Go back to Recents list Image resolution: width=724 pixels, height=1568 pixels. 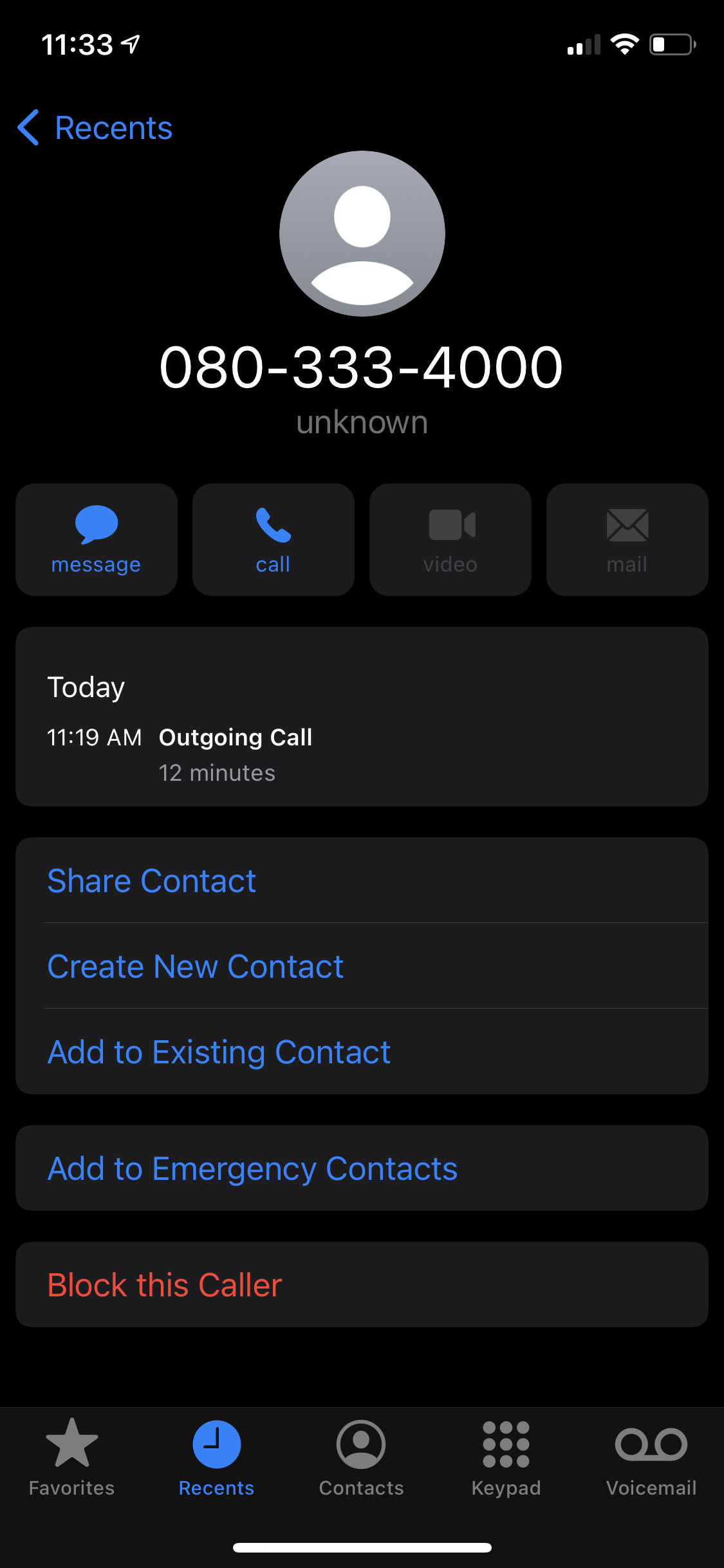[x=95, y=127]
